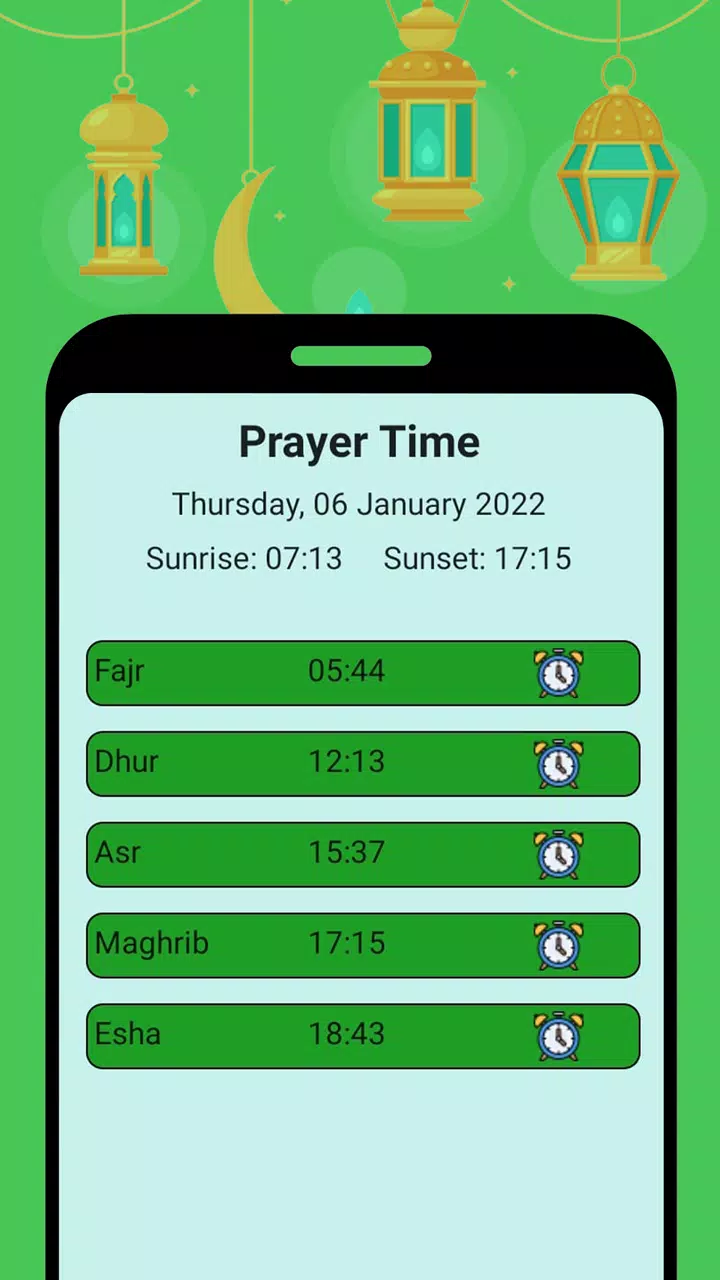Tap the date Thursday, 06 January 2022
Viewport: 720px width, 1280px height.
(359, 505)
